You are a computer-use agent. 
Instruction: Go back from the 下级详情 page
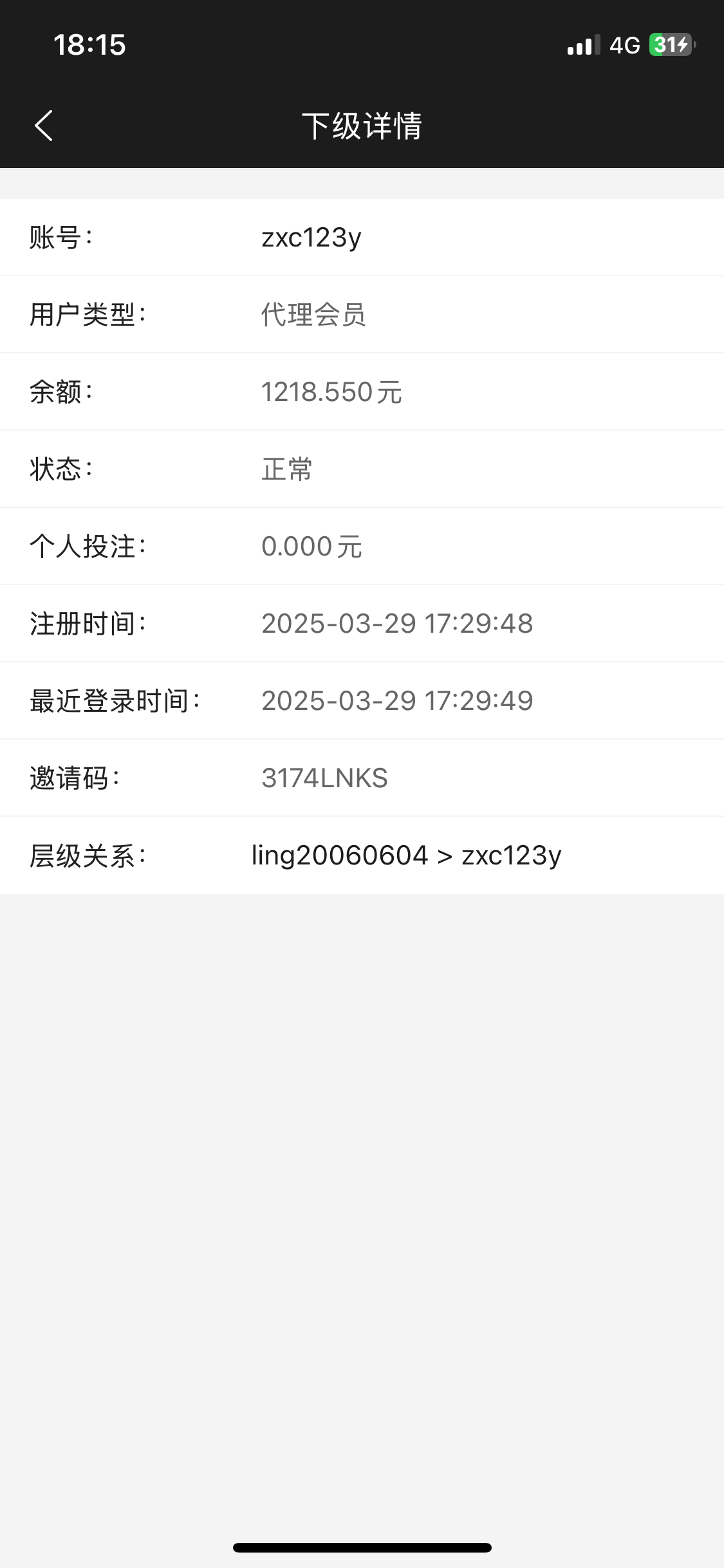point(43,126)
